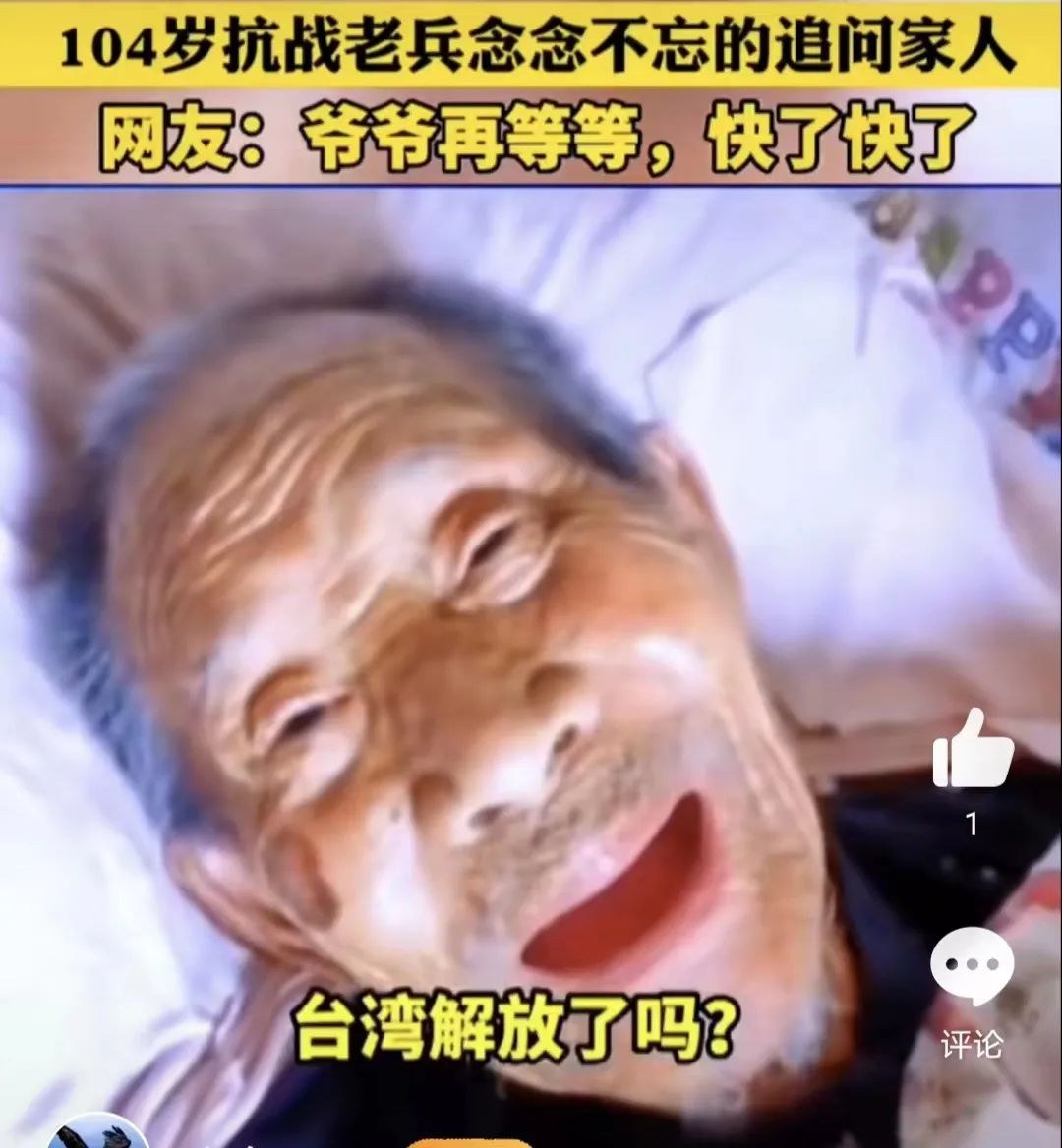Open the 评论 comments bubble
Viewport: 1062px width, 1148px height.
point(972,967)
